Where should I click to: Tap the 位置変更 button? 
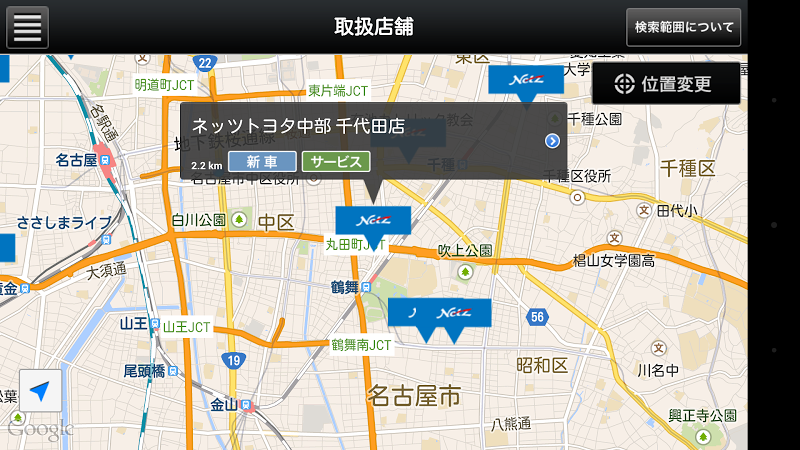pos(666,84)
